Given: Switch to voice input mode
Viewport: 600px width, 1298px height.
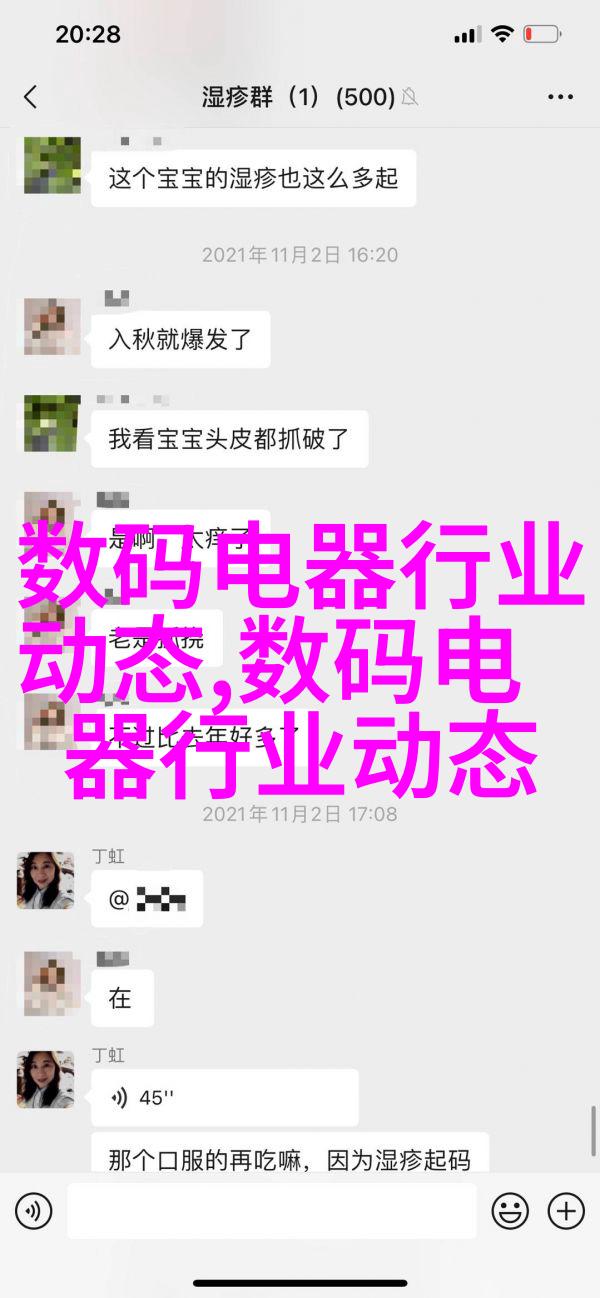Looking at the screenshot, I should [x=33, y=1212].
